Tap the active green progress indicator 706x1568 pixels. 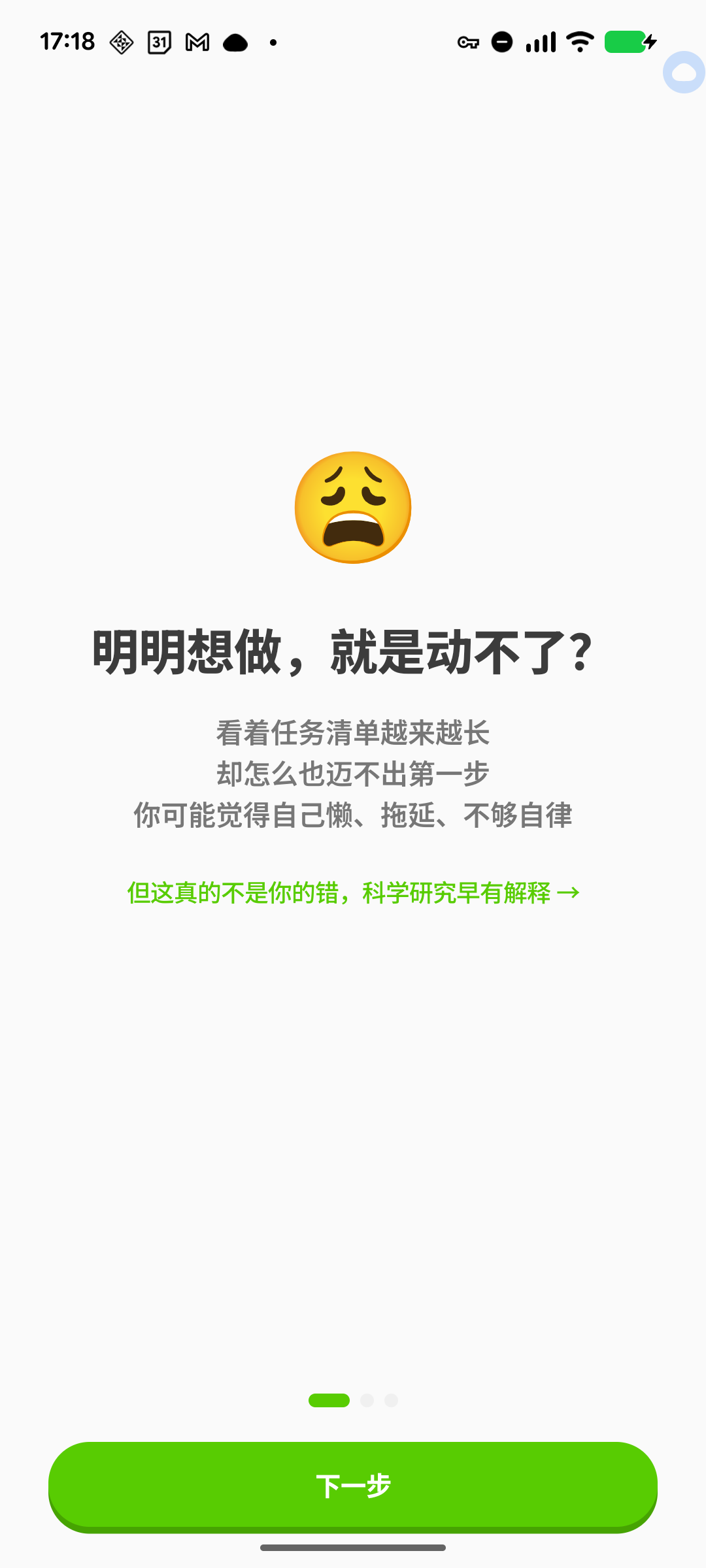coord(330,1400)
